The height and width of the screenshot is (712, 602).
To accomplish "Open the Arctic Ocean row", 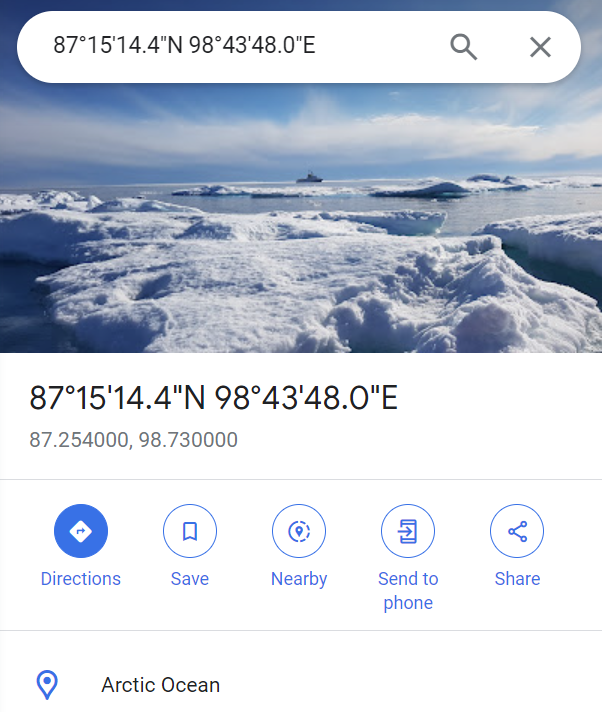I will (x=160, y=685).
